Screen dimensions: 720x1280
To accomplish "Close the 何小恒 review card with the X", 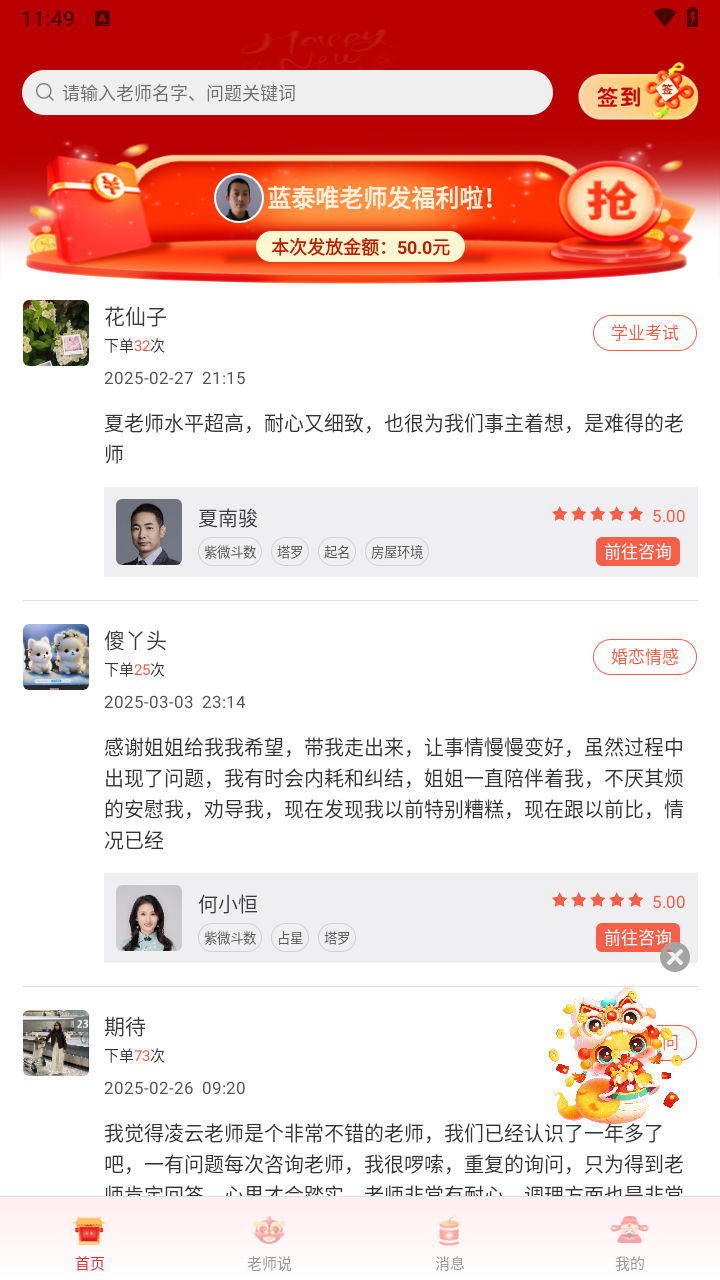I will pyautogui.click(x=674, y=956).
